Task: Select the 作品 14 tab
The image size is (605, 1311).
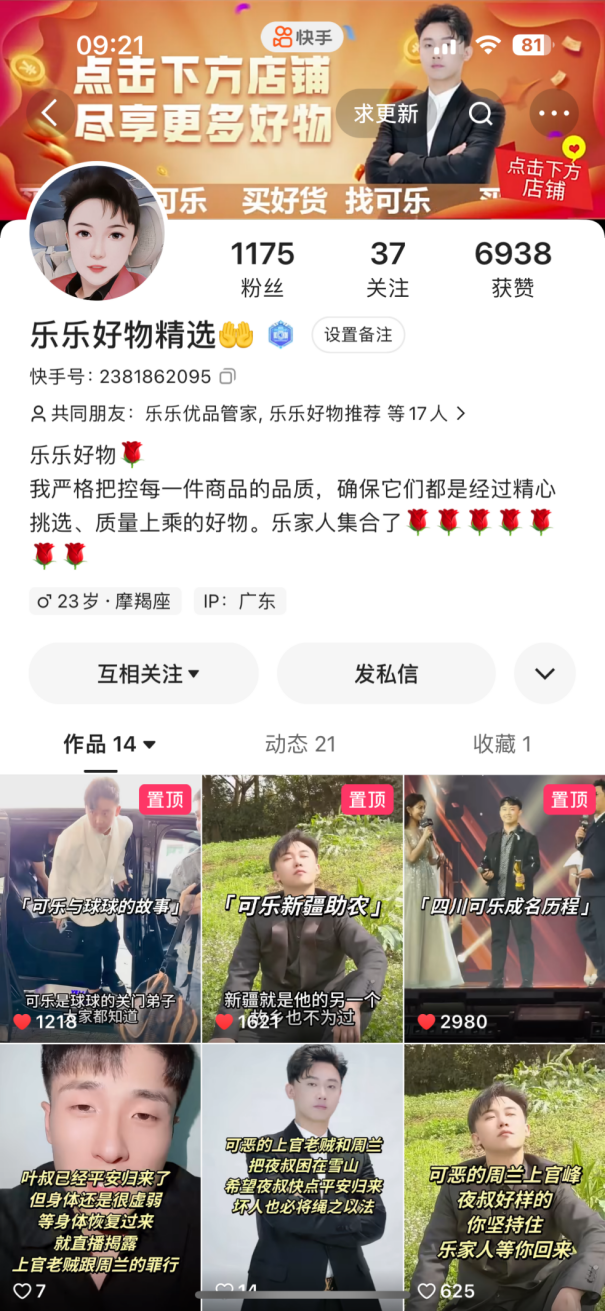Action: tap(109, 744)
